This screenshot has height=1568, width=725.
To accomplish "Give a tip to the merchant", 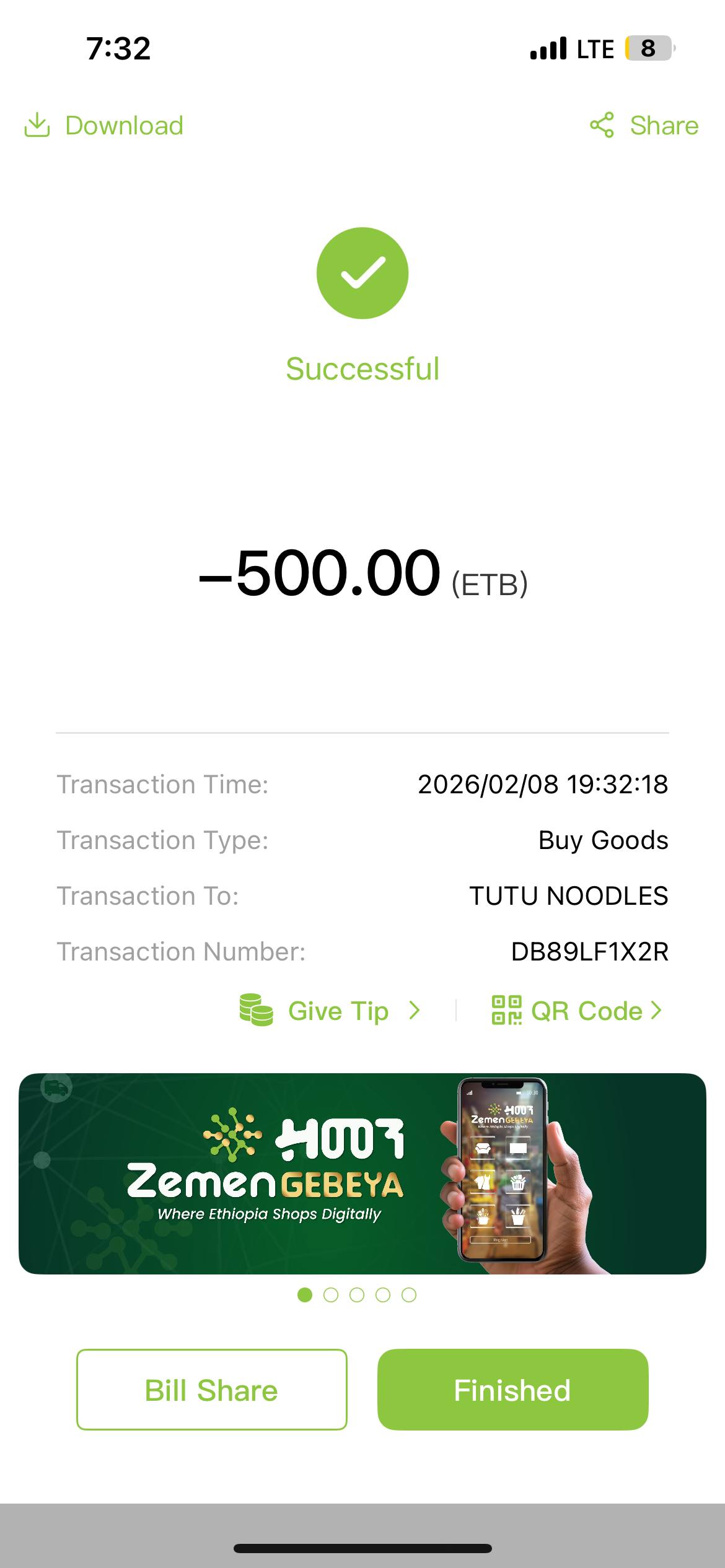I will coord(330,1011).
